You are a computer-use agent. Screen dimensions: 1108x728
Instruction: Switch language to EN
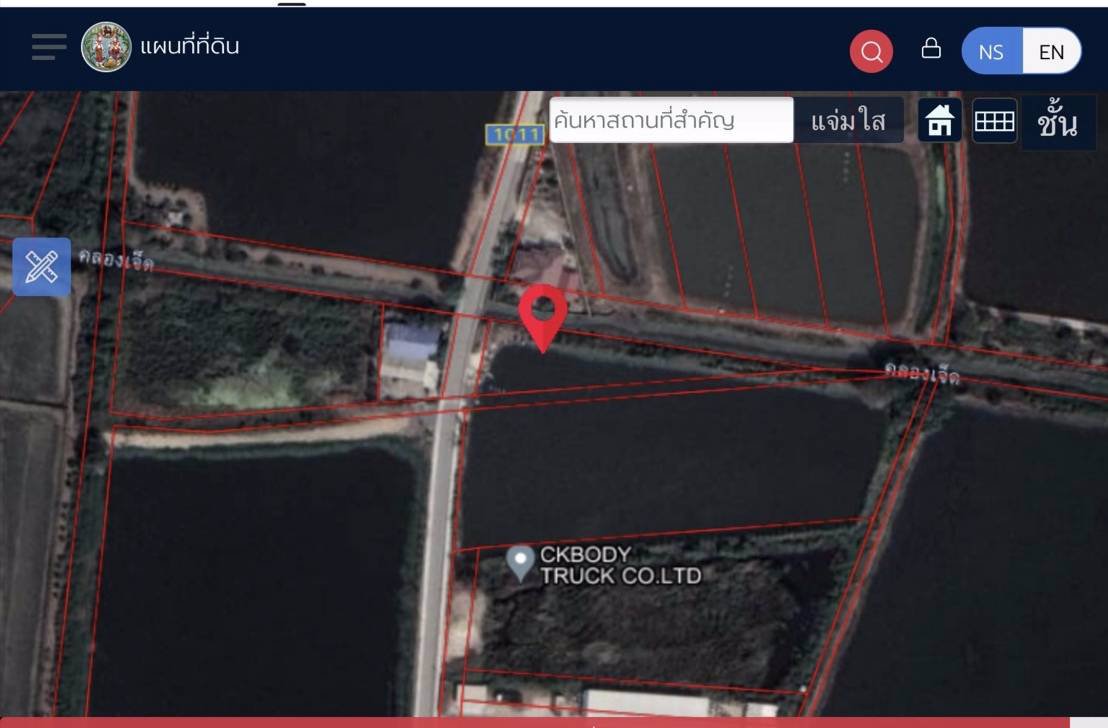[1051, 51]
